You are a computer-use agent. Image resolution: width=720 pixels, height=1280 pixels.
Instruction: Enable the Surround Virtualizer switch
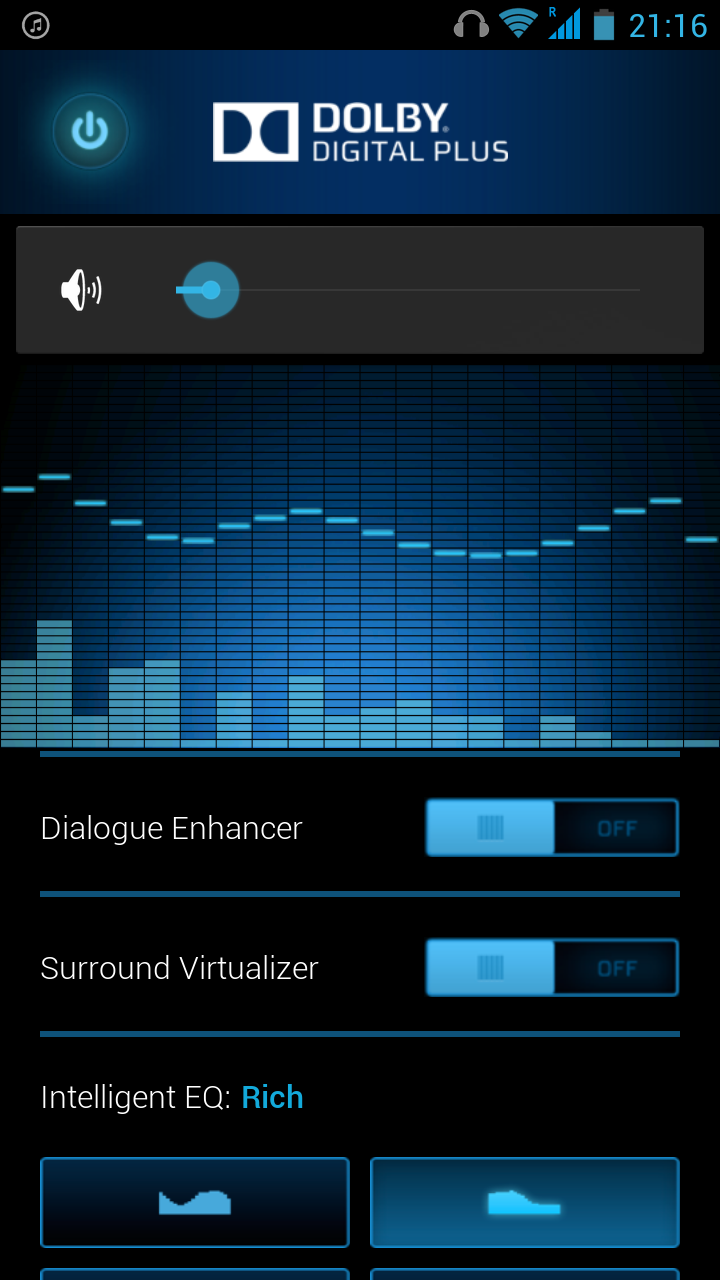pyautogui.click(x=551, y=967)
